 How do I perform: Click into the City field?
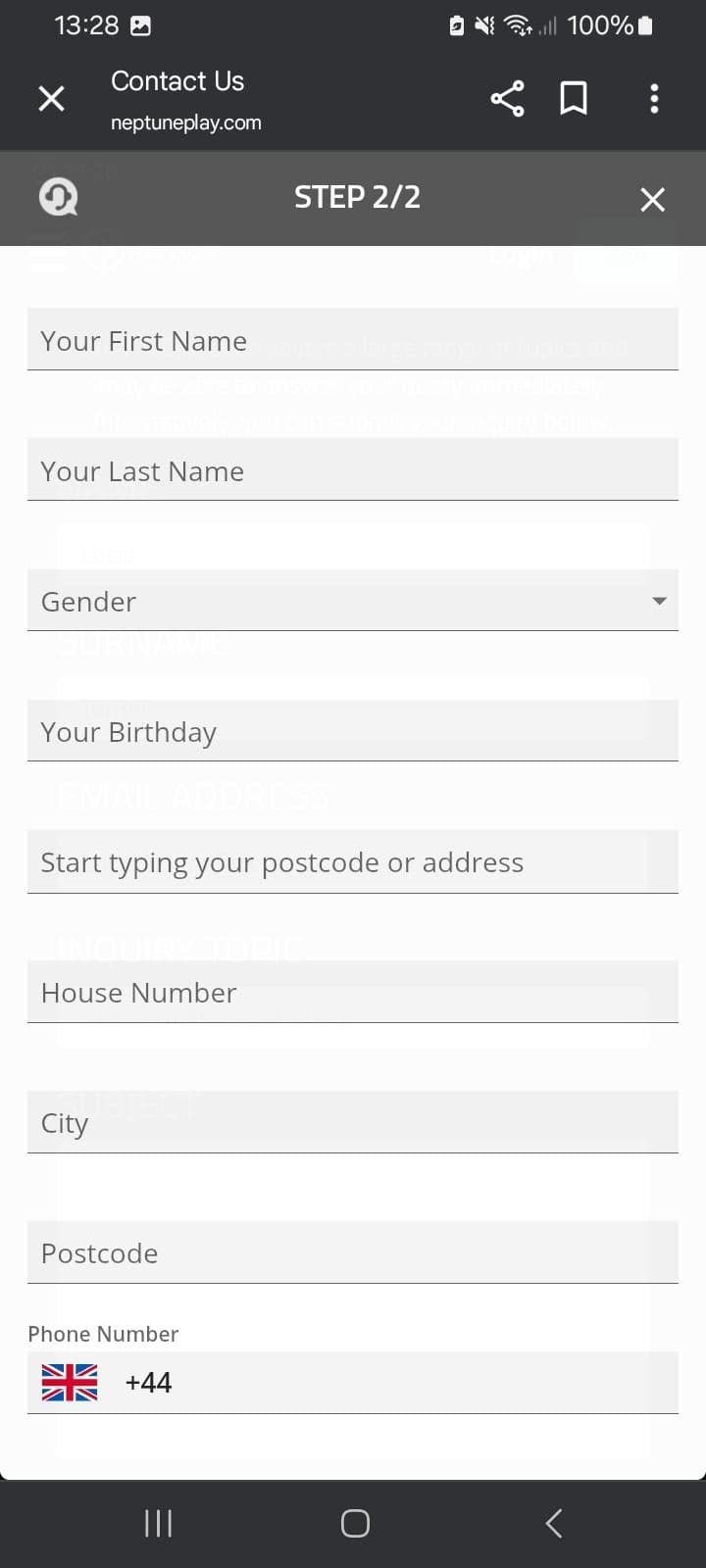(353, 1122)
